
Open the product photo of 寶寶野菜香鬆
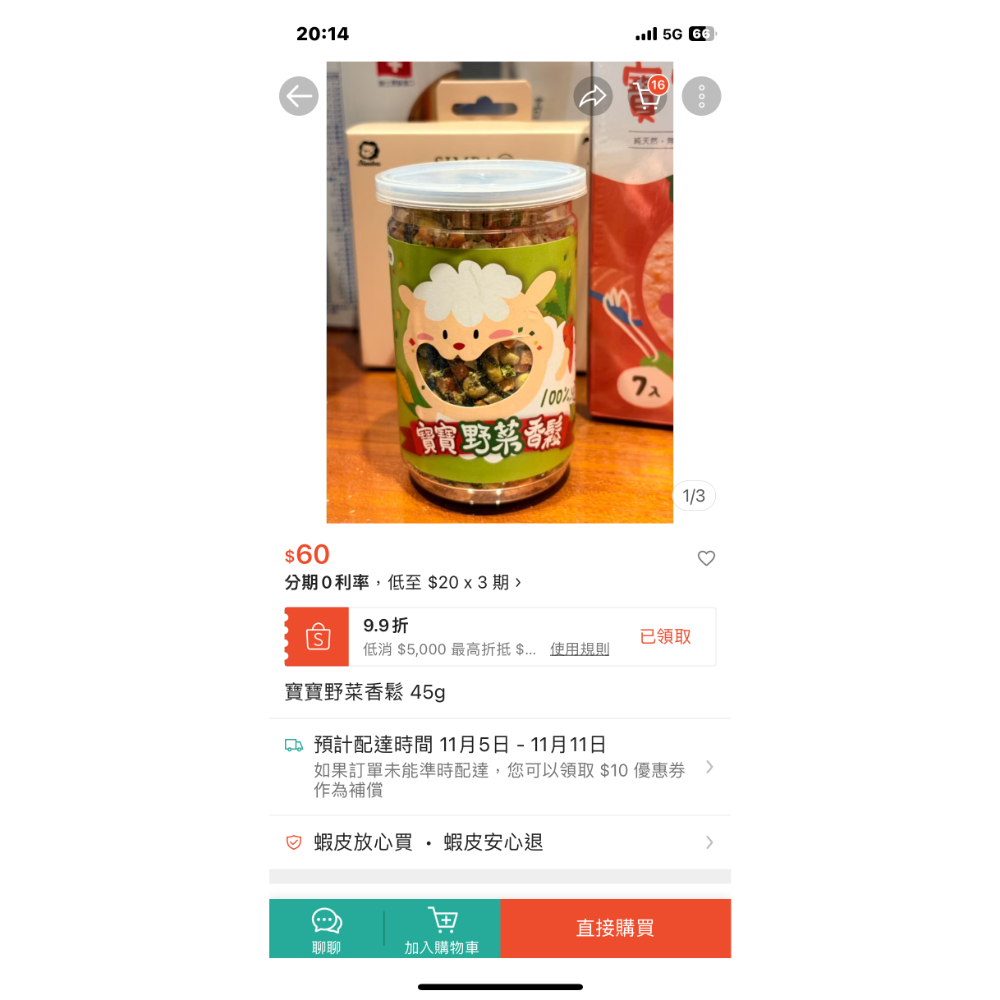500,292
